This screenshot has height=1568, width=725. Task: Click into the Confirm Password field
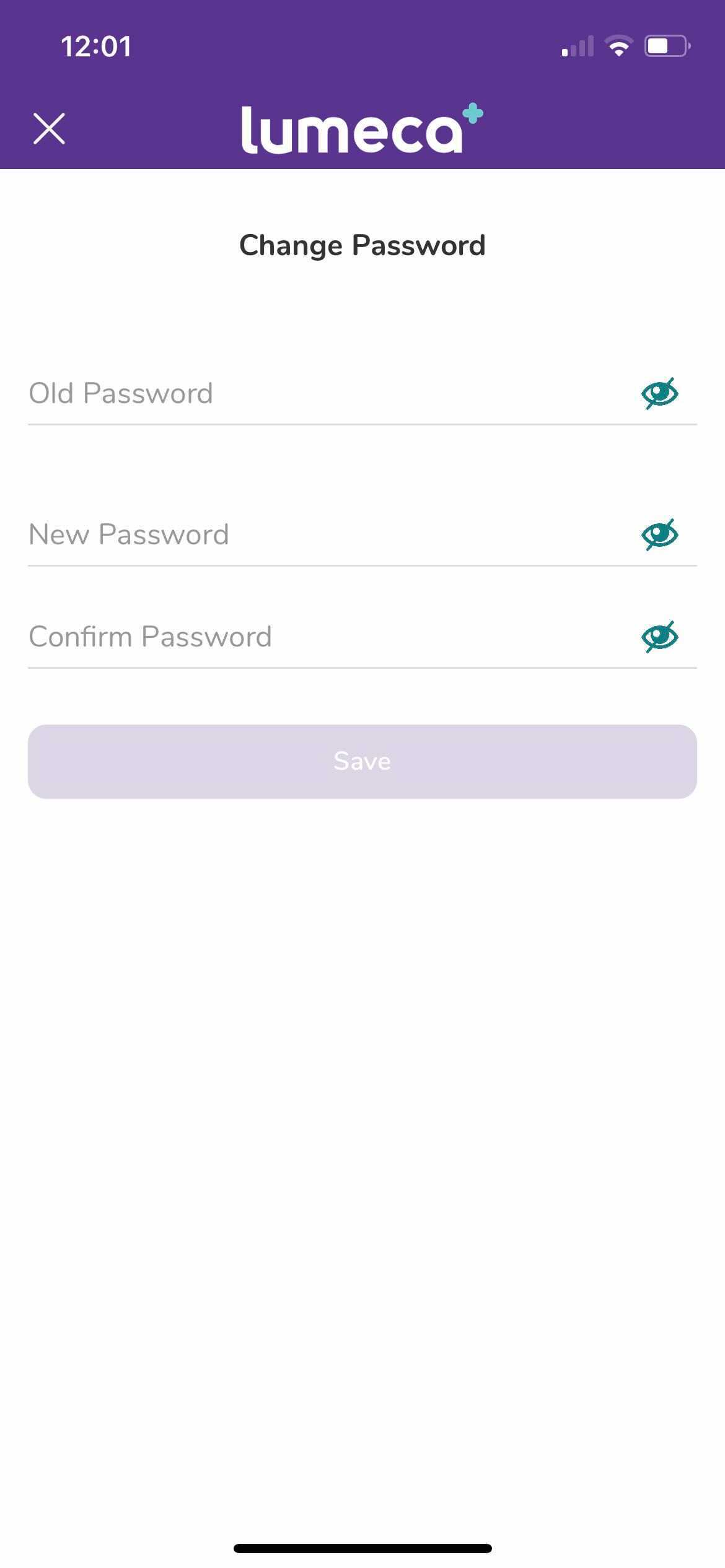click(248, 636)
